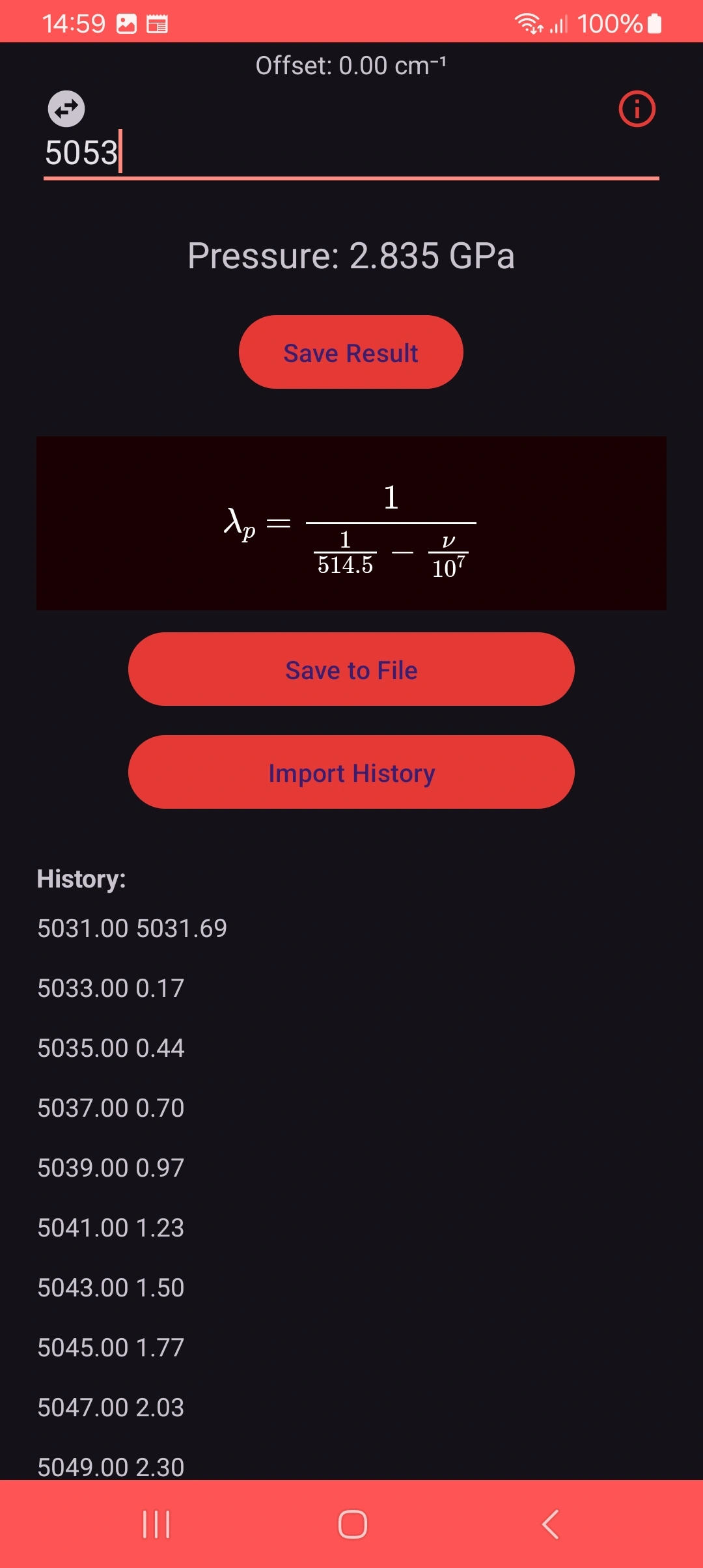This screenshot has width=703, height=1568.
Task: Click the Import History button
Action: [351, 772]
